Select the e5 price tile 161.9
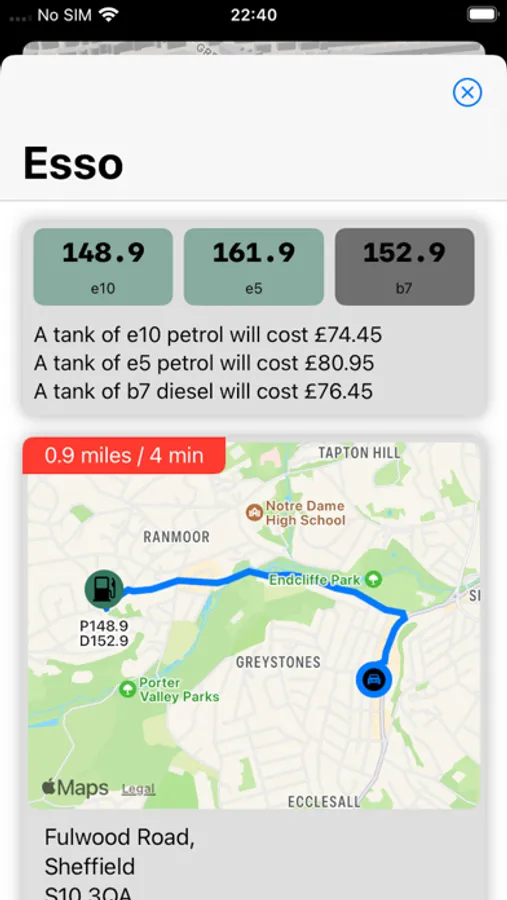507x900 pixels. coord(254,266)
